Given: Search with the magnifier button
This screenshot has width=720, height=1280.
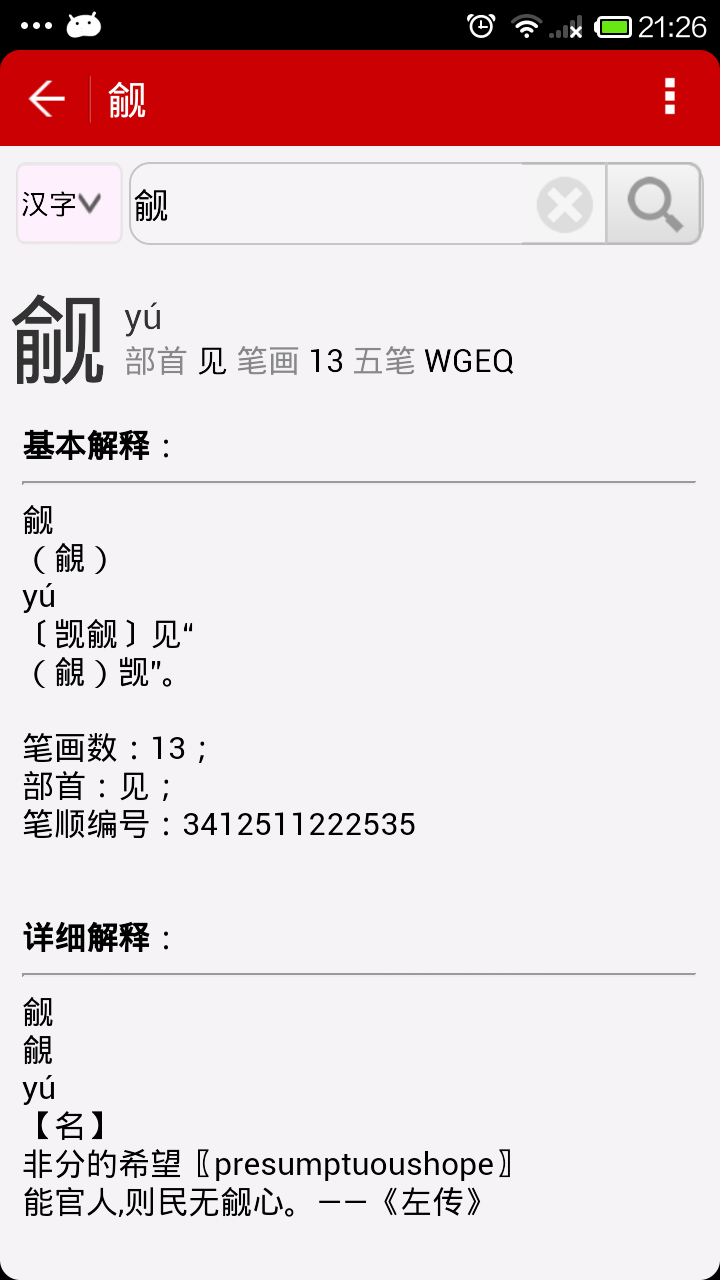Looking at the screenshot, I should coord(655,204).
